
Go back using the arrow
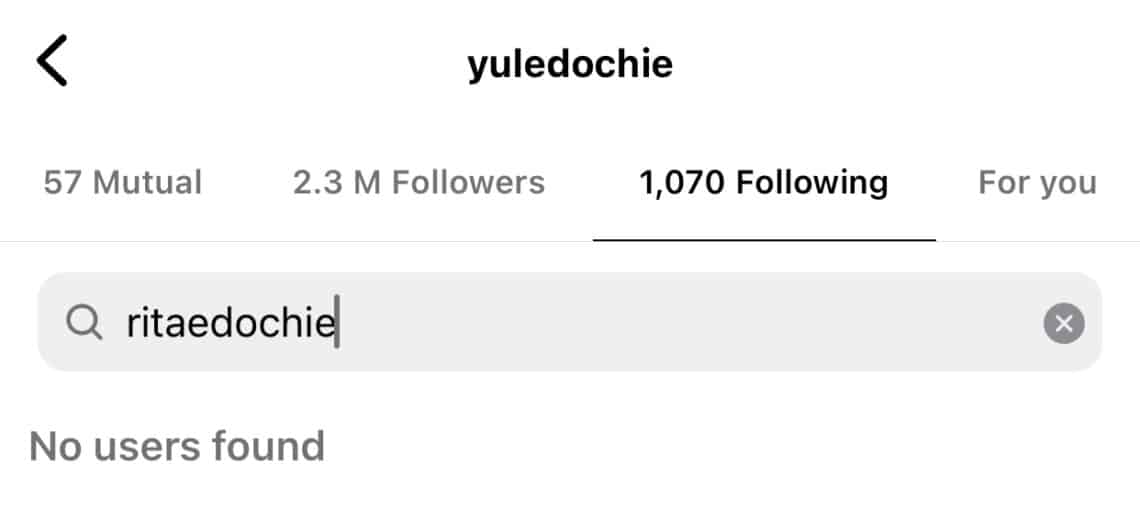point(52,62)
